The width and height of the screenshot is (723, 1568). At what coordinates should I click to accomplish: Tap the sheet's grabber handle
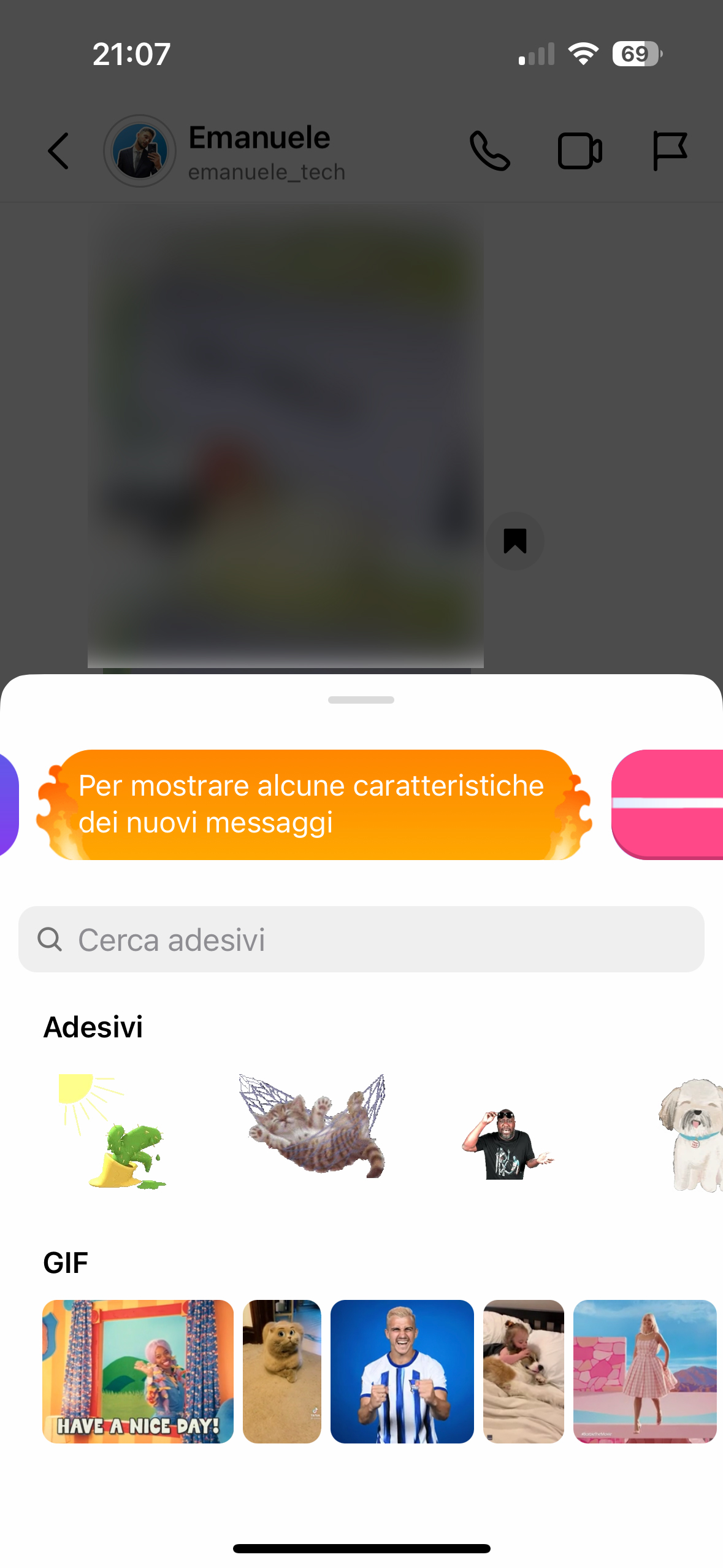361,700
